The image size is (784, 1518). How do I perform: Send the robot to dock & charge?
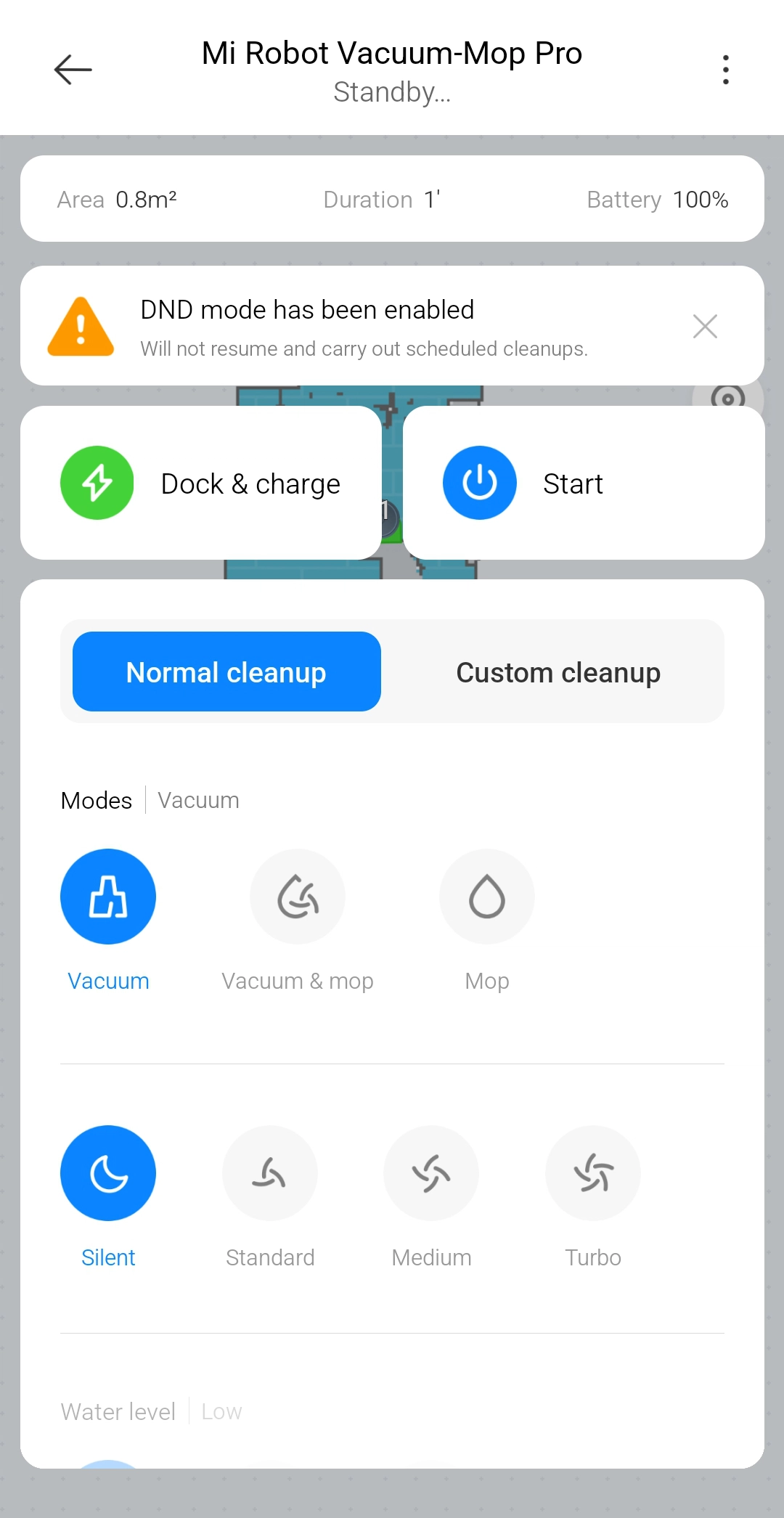click(x=201, y=483)
